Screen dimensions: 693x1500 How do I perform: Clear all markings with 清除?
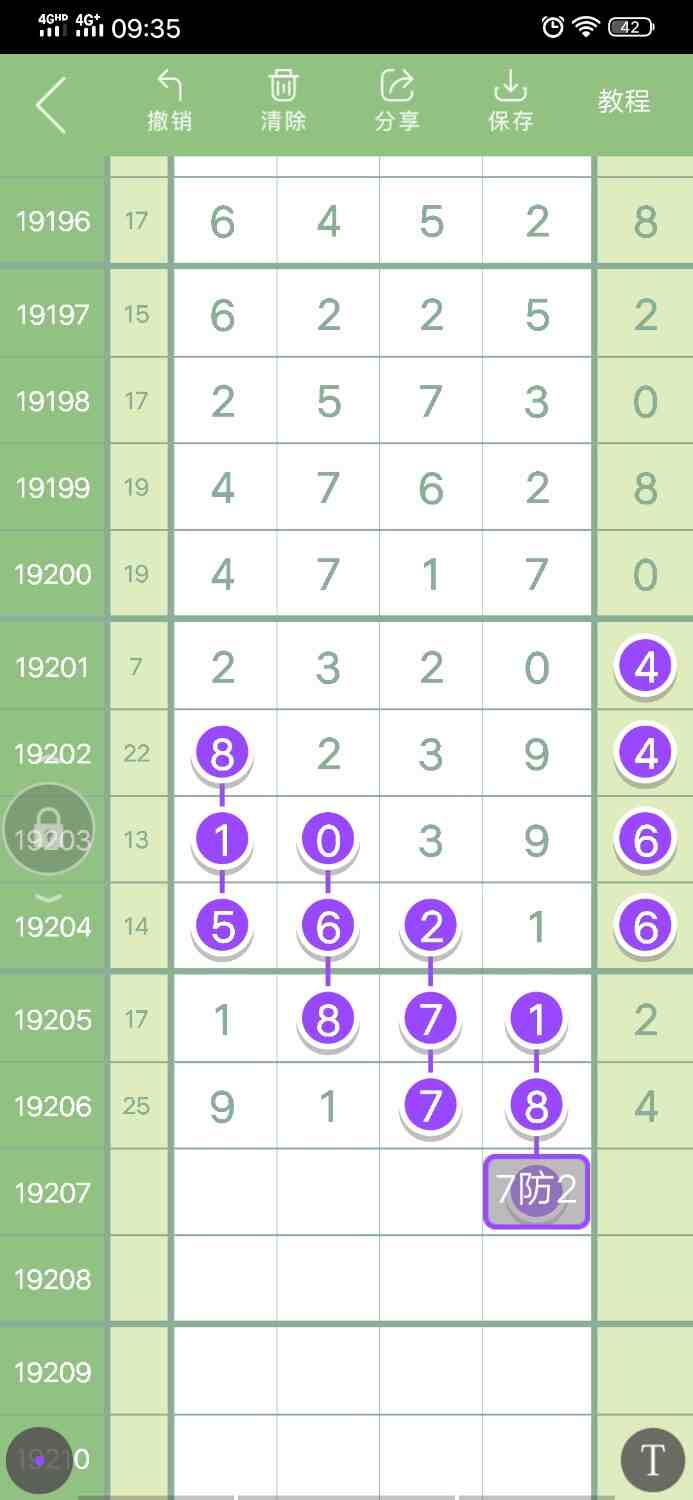point(283,101)
